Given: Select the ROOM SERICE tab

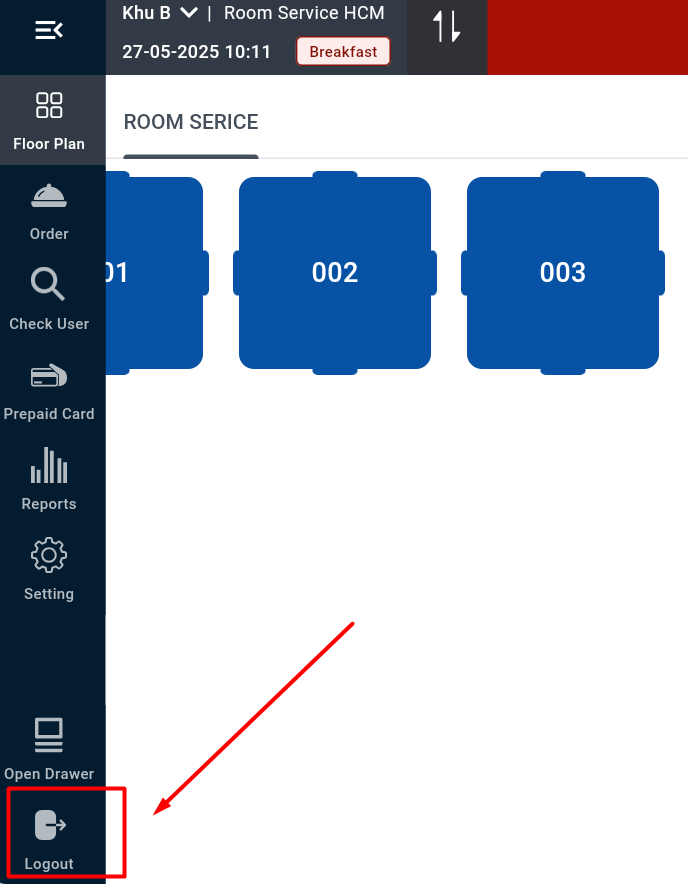Looking at the screenshot, I should tap(191, 123).
